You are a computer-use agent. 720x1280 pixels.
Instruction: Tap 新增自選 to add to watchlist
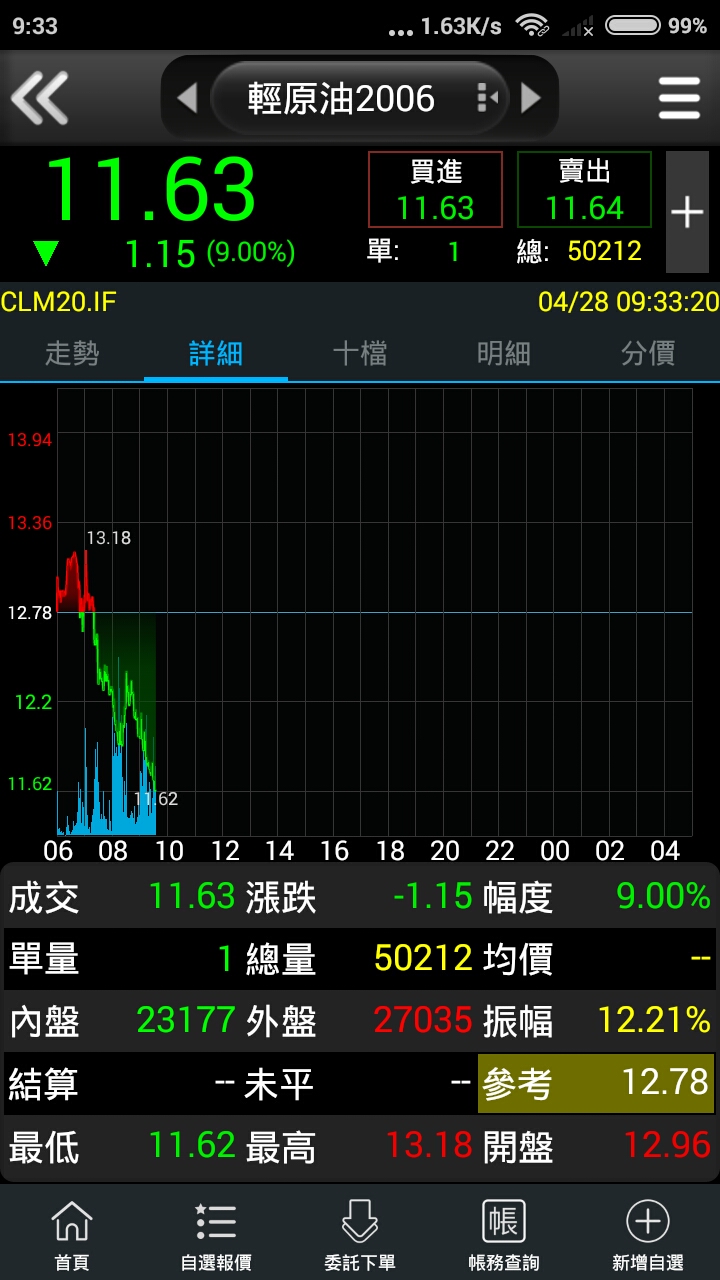click(648, 1234)
